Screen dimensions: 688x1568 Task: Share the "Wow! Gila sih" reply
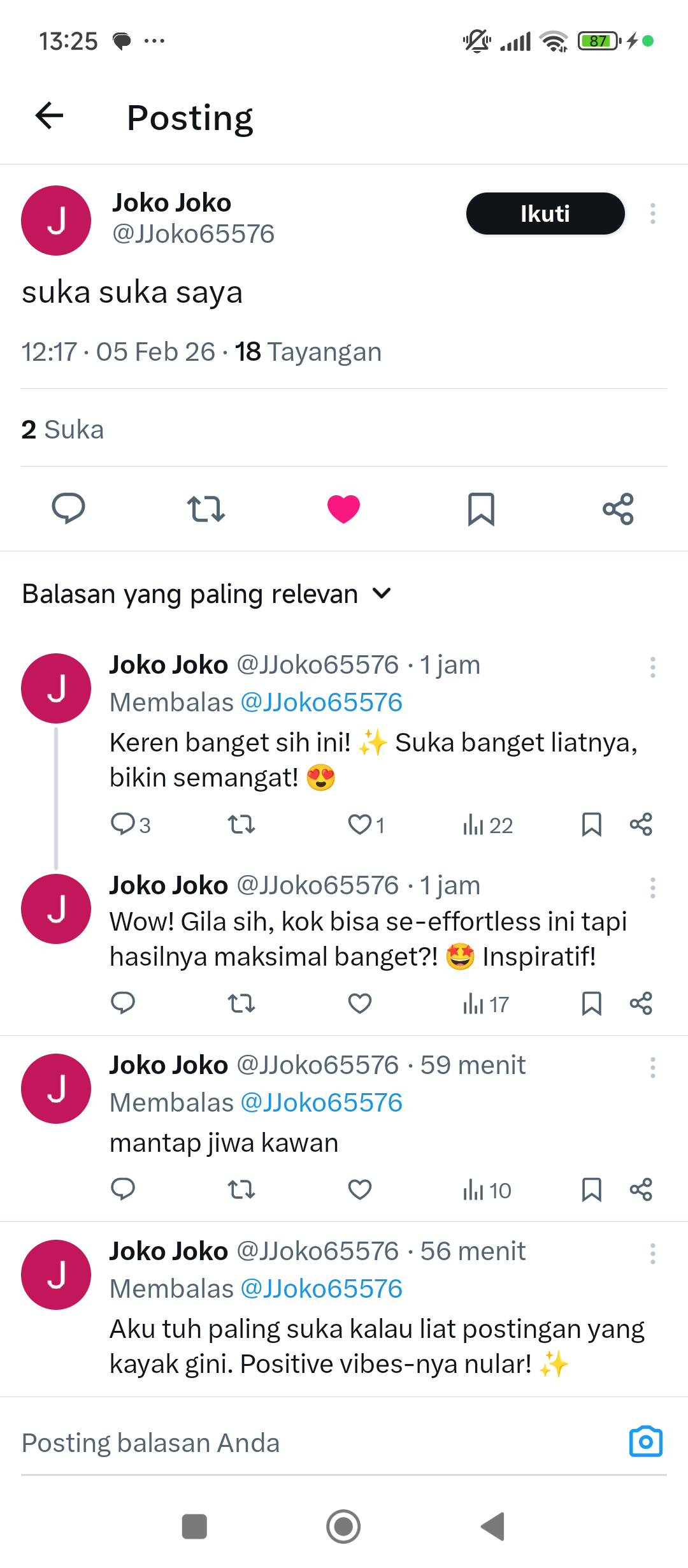click(641, 1004)
